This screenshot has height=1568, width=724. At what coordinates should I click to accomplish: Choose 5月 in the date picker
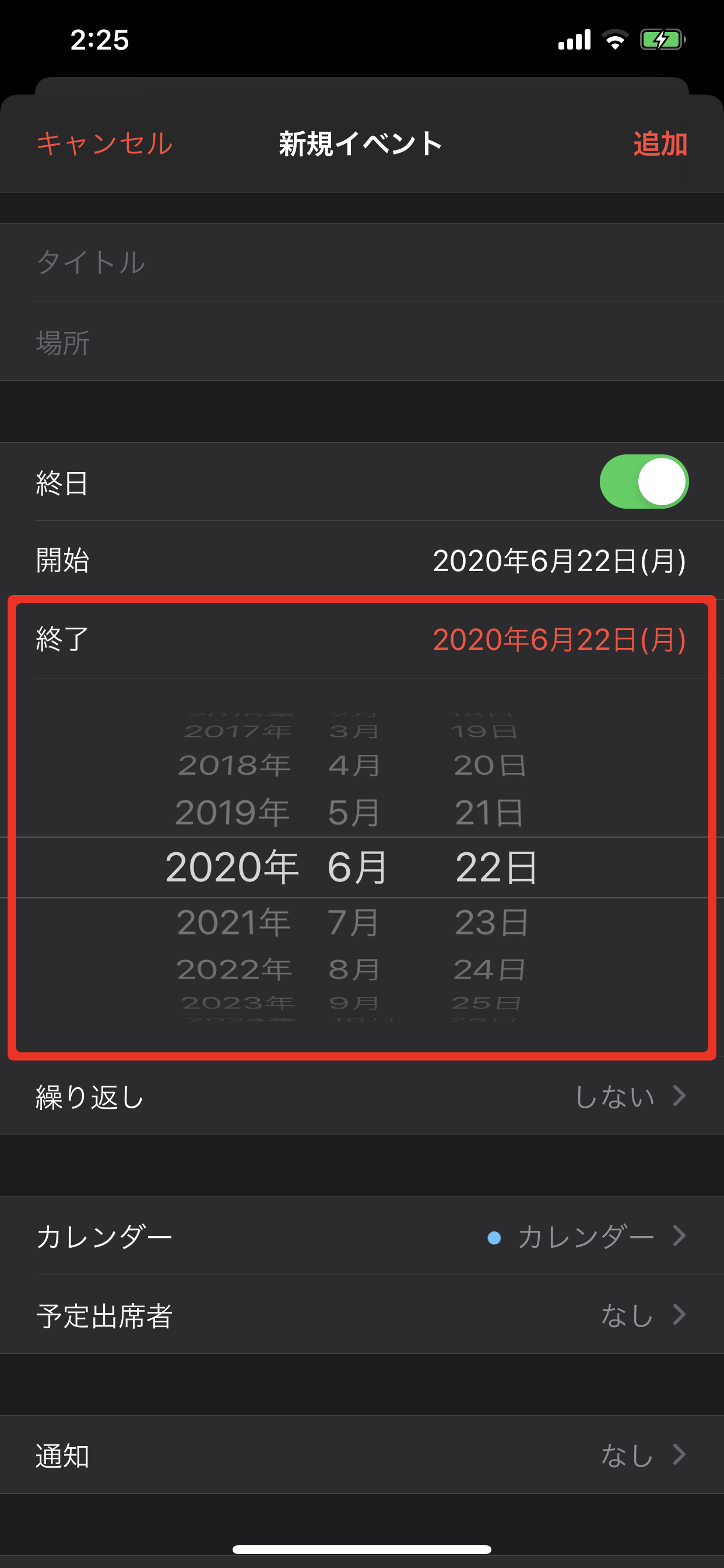click(354, 812)
